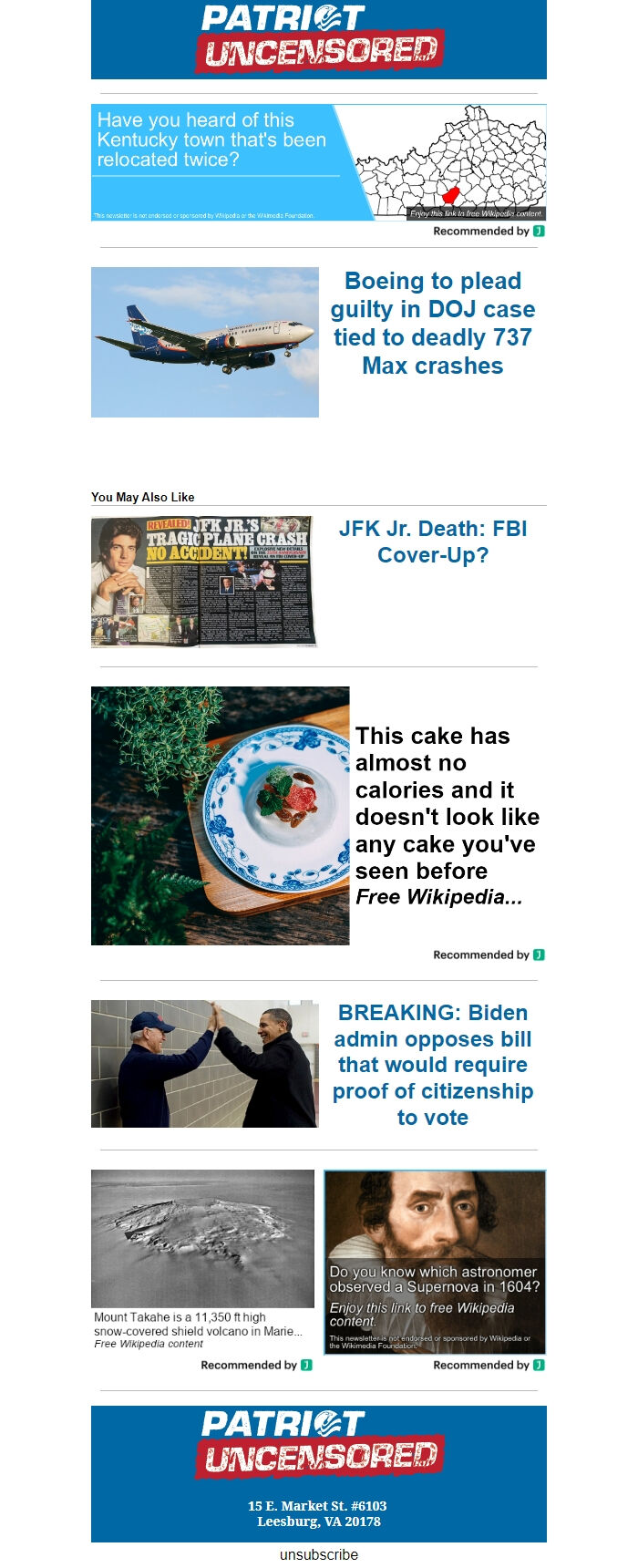View the JFK Jr. plane crash magazine image
Screen dimensions: 638x1568
click(203, 582)
